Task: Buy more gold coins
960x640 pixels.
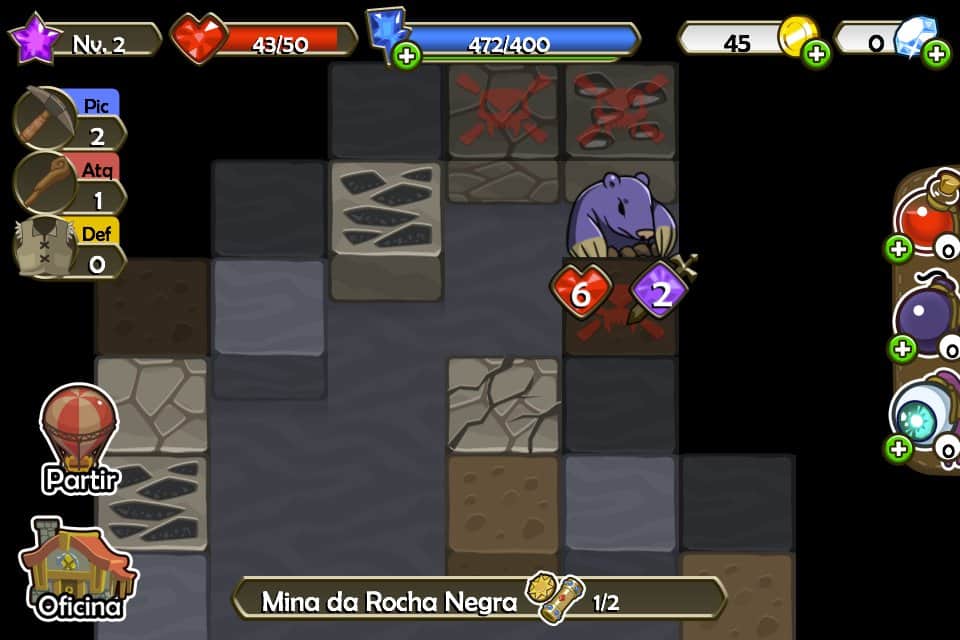Action: (817, 53)
